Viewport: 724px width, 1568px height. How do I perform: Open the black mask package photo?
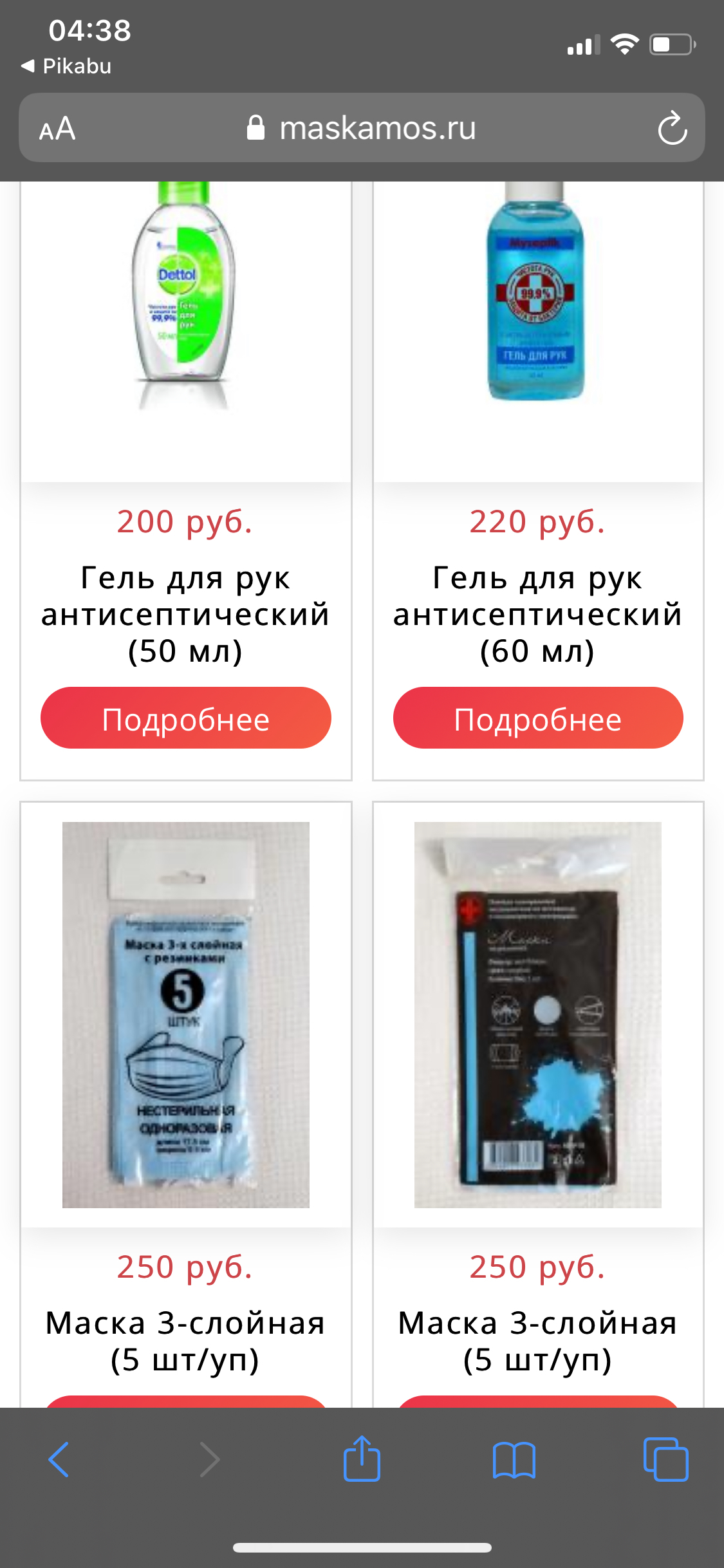pyautogui.click(x=537, y=1014)
